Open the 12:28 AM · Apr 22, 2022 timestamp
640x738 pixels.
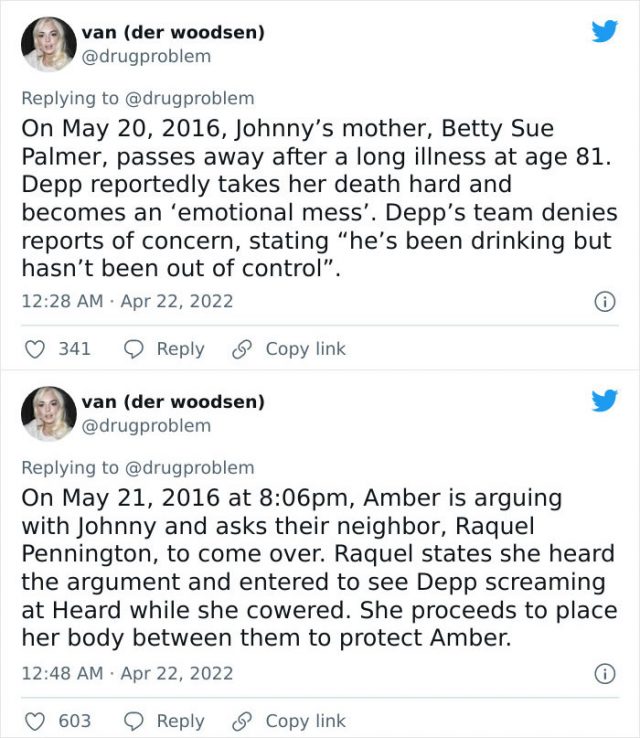127,301
